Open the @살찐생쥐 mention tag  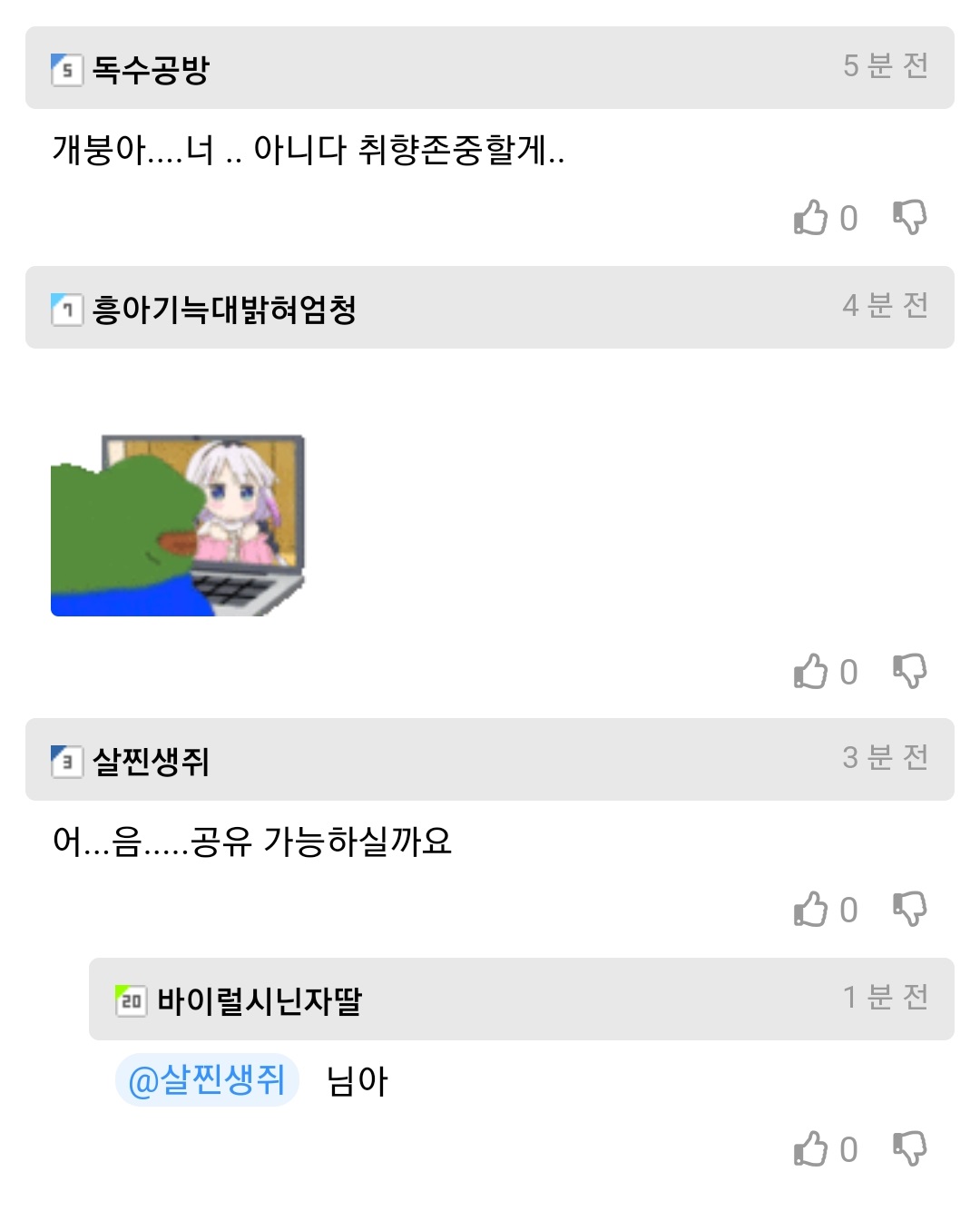[x=207, y=1080]
